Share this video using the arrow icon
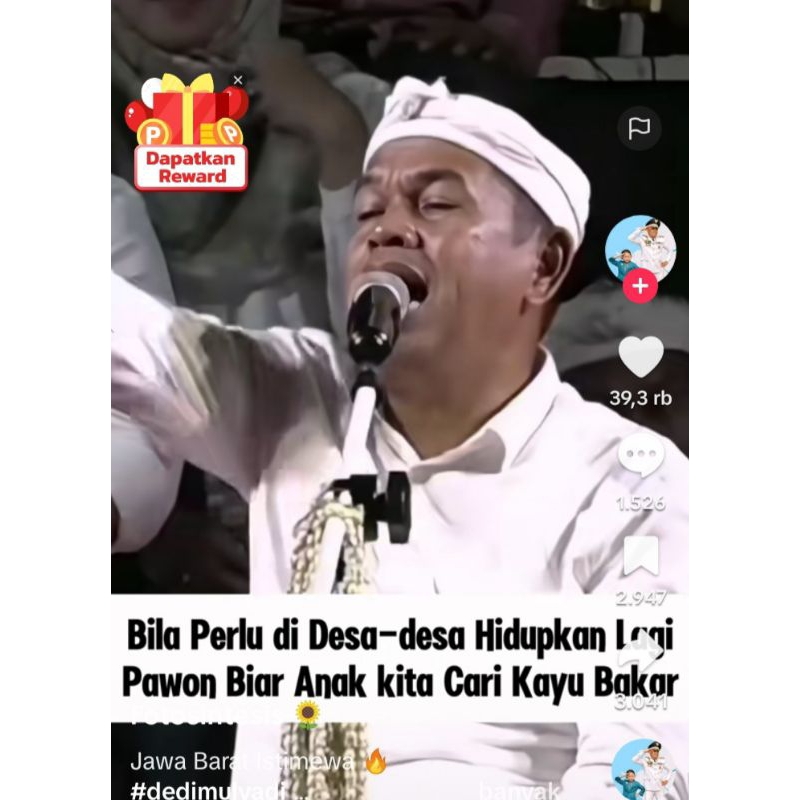Viewport: 800px width, 800px height. (x=640, y=655)
